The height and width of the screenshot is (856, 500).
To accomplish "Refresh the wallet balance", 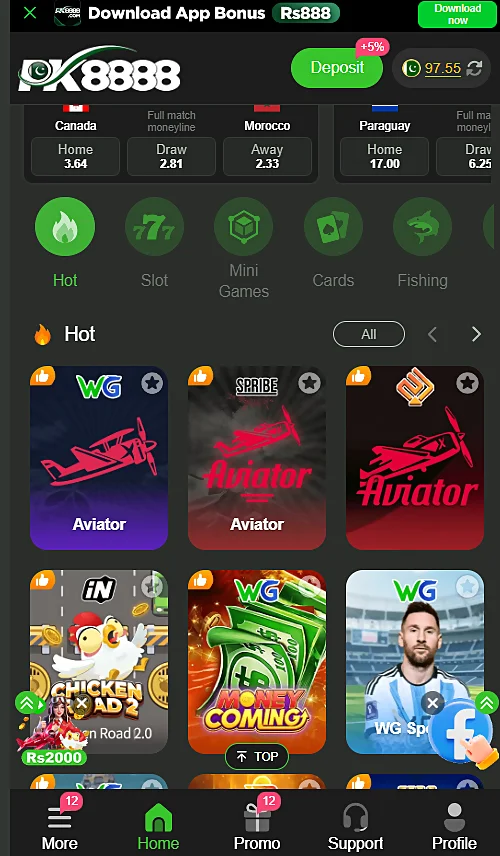I will pos(474,68).
